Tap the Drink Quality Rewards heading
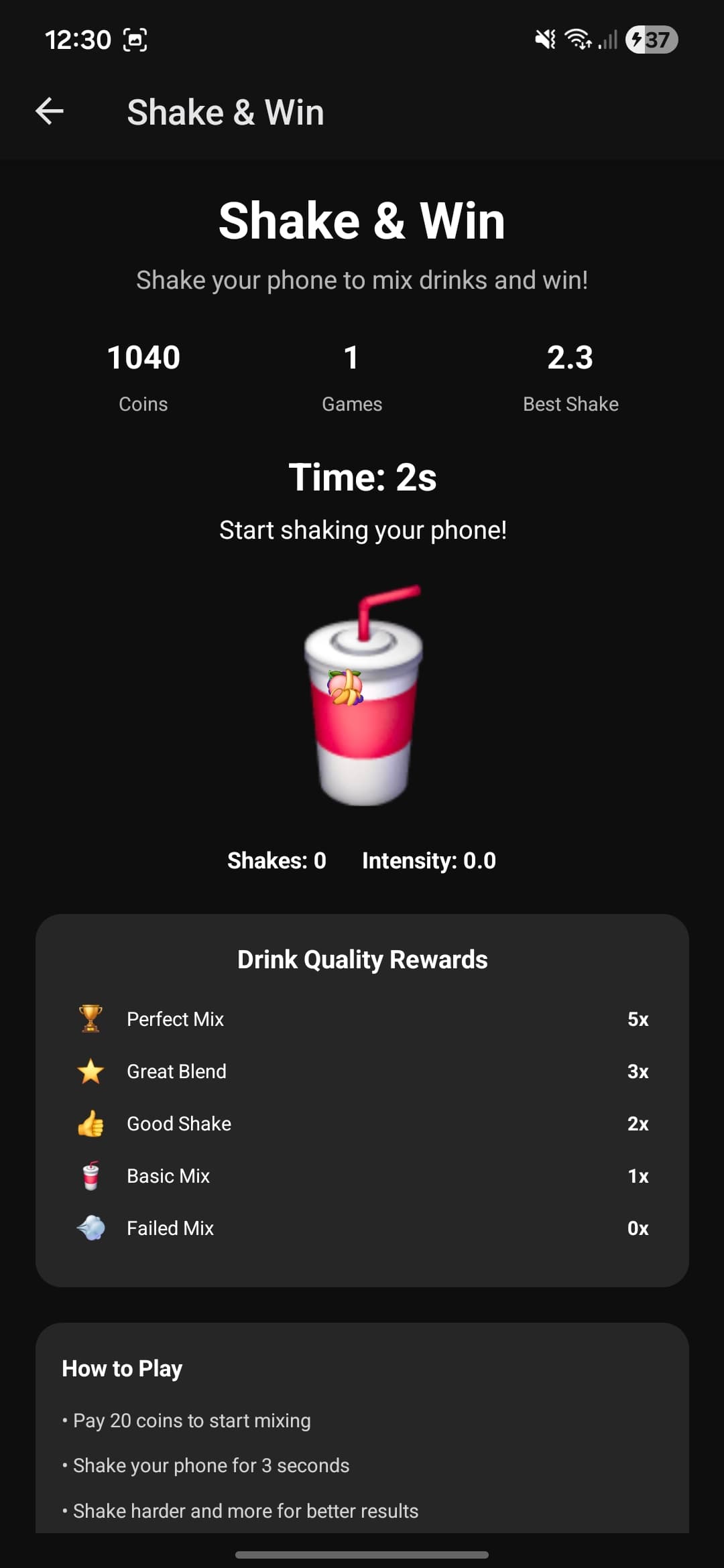The width and height of the screenshot is (724, 1568). (x=362, y=958)
